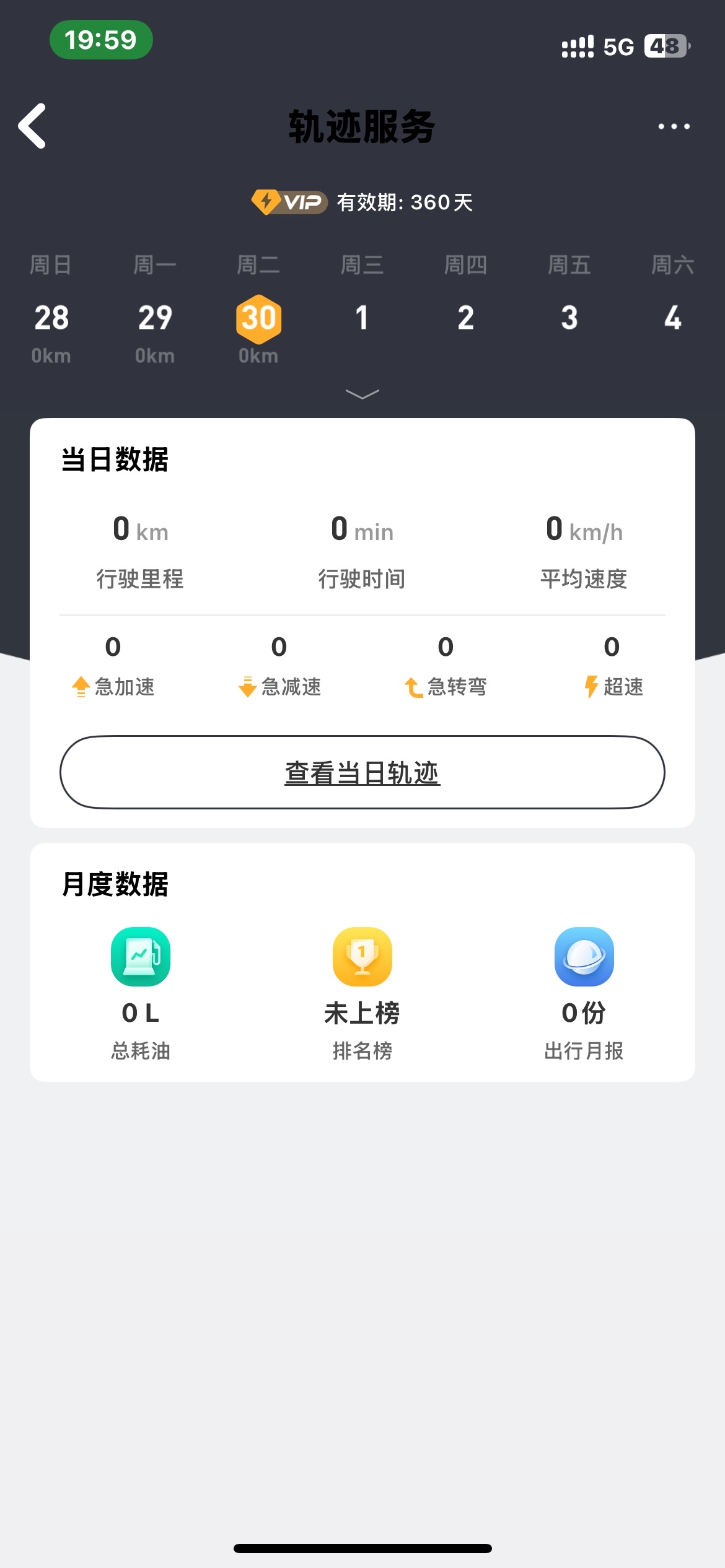Select Tuesday the 30th
Viewport: 725px width, 1568px height.
[258, 318]
